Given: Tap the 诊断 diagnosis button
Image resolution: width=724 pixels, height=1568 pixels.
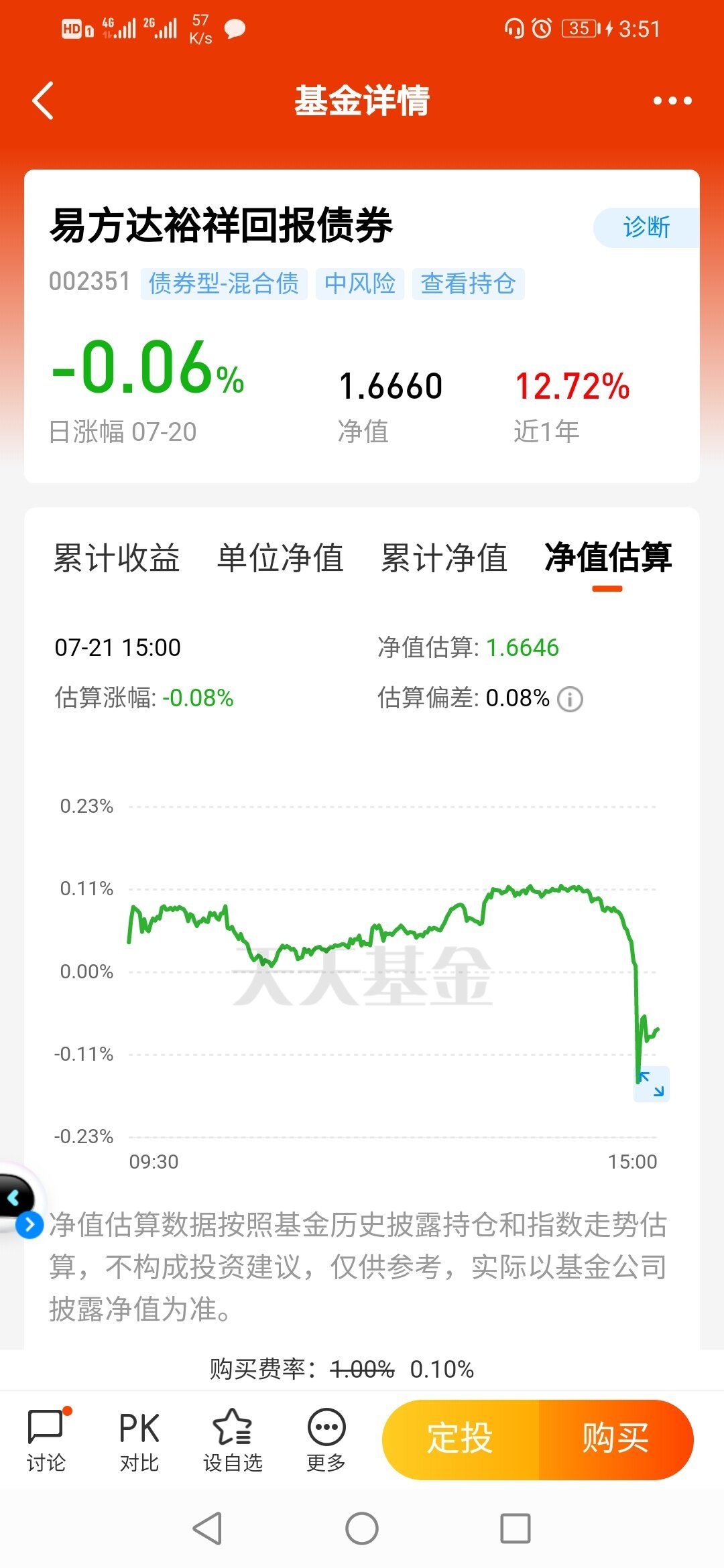Looking at the screenshot, I should [646, 227].
